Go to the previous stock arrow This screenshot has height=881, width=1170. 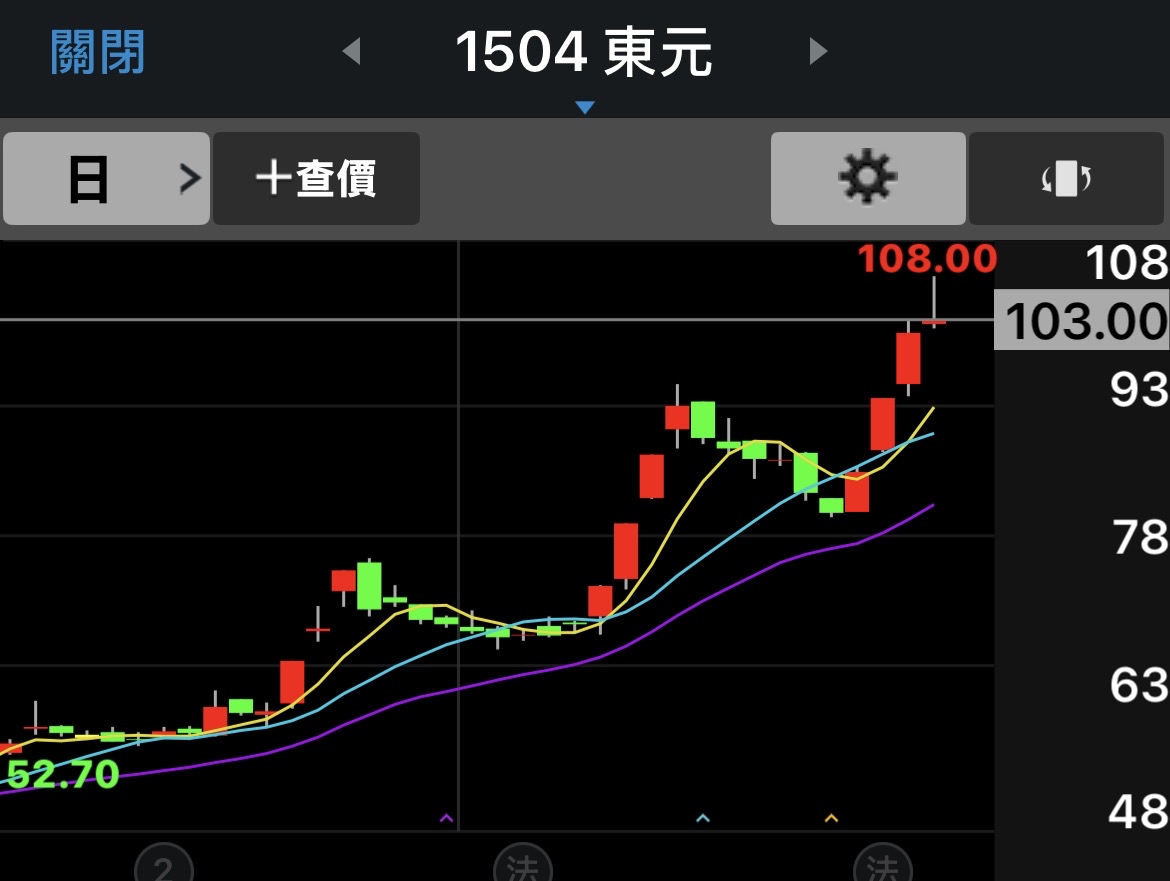coord(351,51)
